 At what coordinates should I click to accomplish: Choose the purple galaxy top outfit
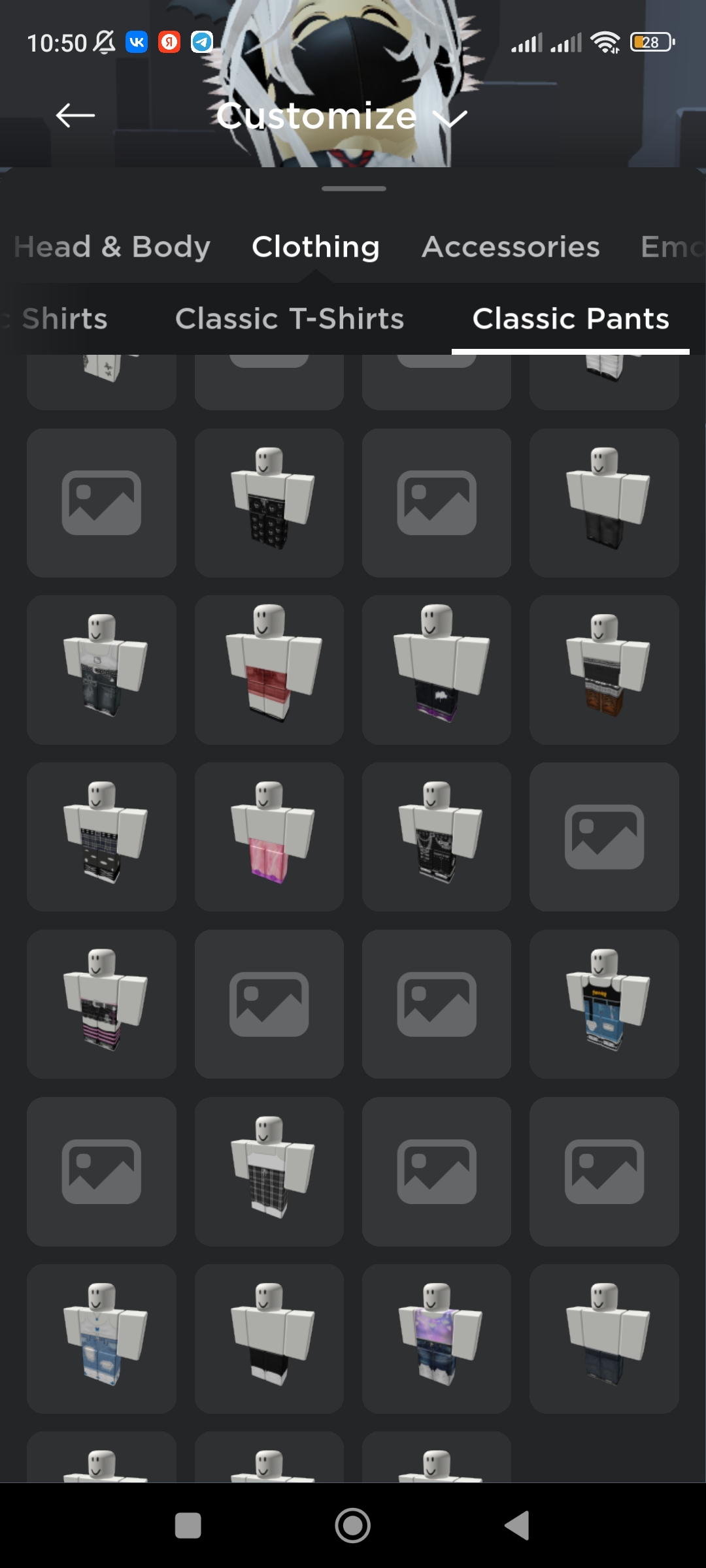pyautogui.click(x=436, y=1339)
